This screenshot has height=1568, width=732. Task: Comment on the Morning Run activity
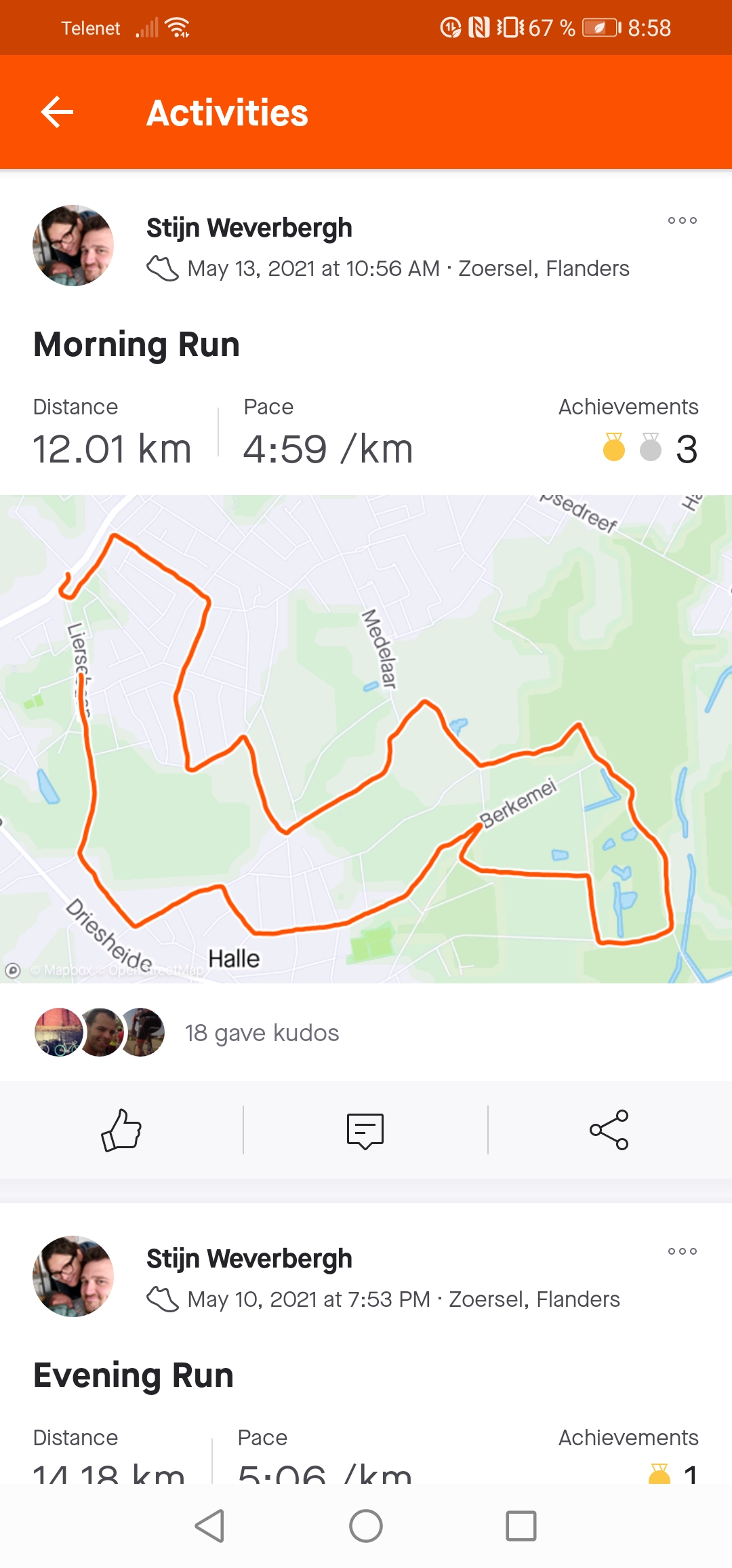(365, 1131)
